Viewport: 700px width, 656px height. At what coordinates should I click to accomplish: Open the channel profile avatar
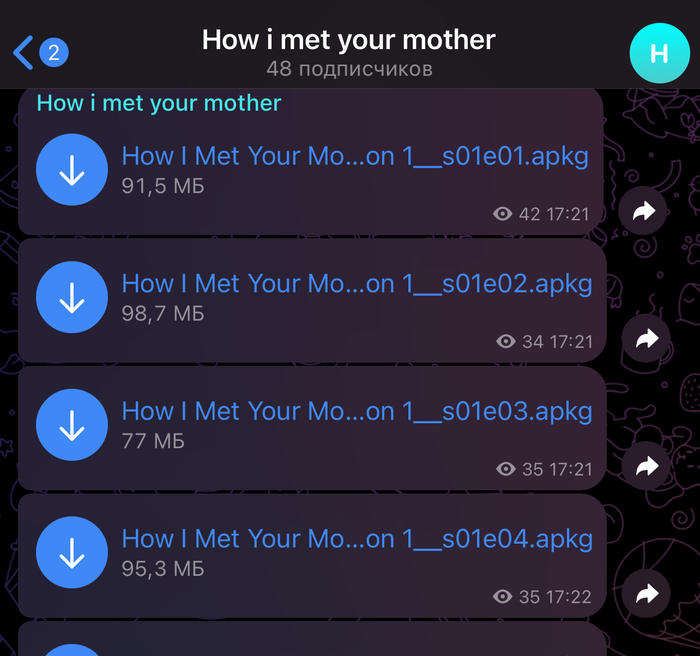point(659,52)
